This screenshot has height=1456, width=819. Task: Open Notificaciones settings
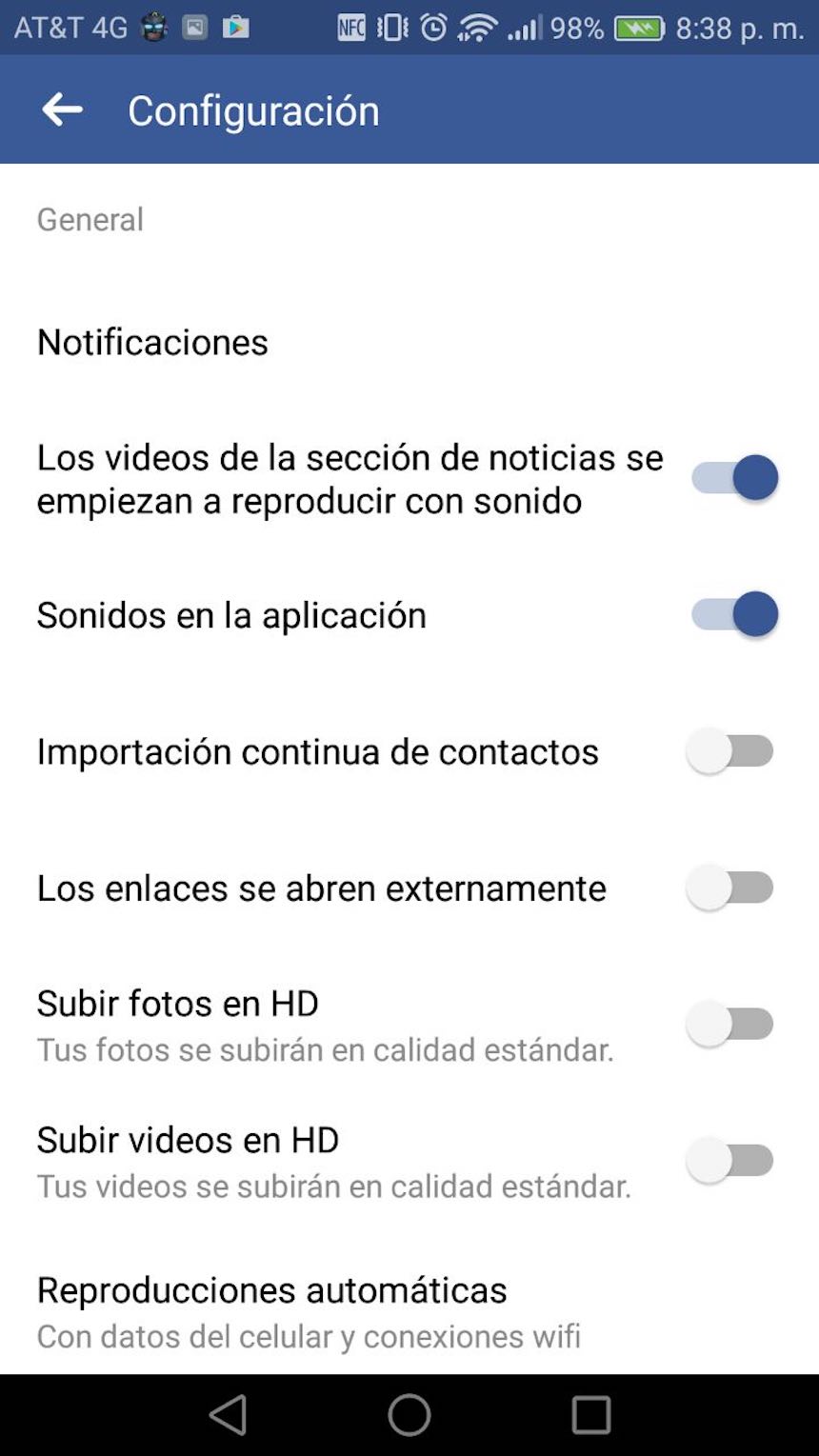152,342
